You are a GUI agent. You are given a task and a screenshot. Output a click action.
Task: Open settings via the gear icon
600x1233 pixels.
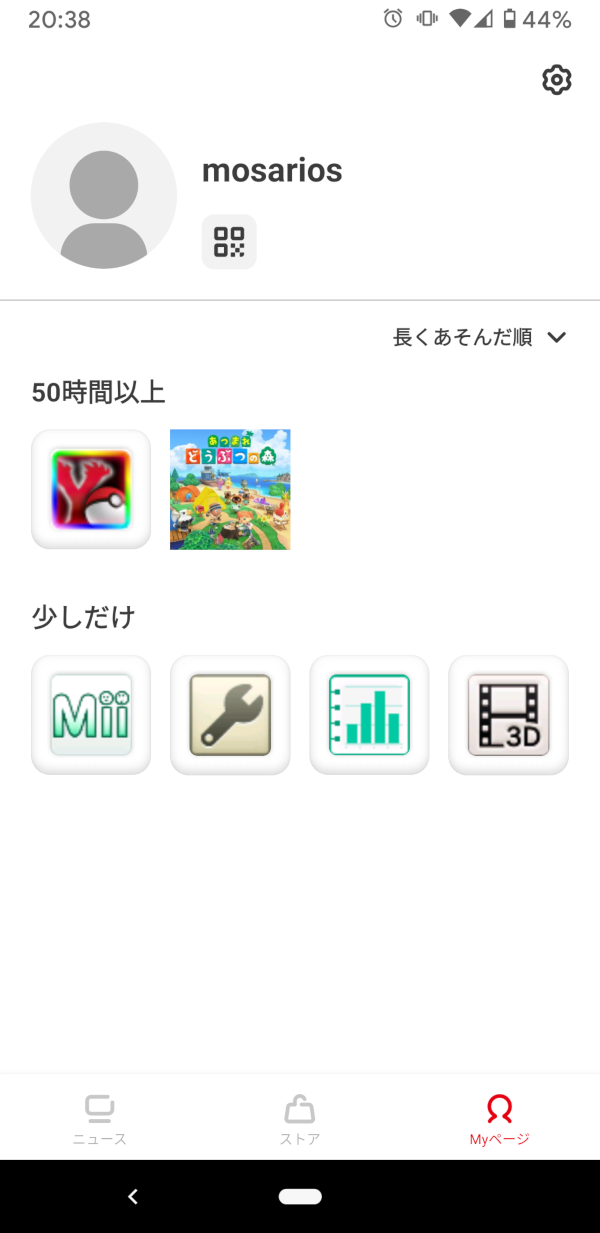556,80
